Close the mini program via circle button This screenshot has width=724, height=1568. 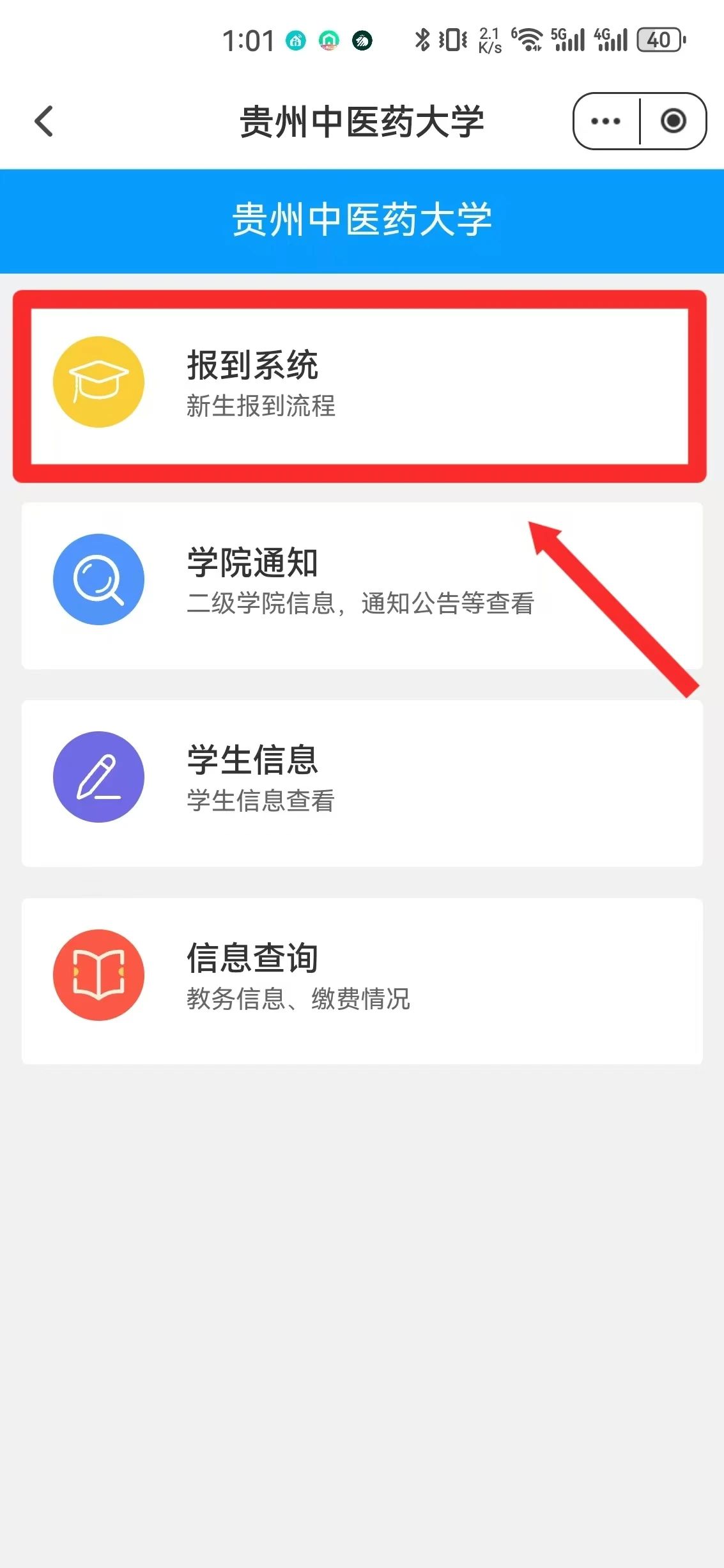673,121
